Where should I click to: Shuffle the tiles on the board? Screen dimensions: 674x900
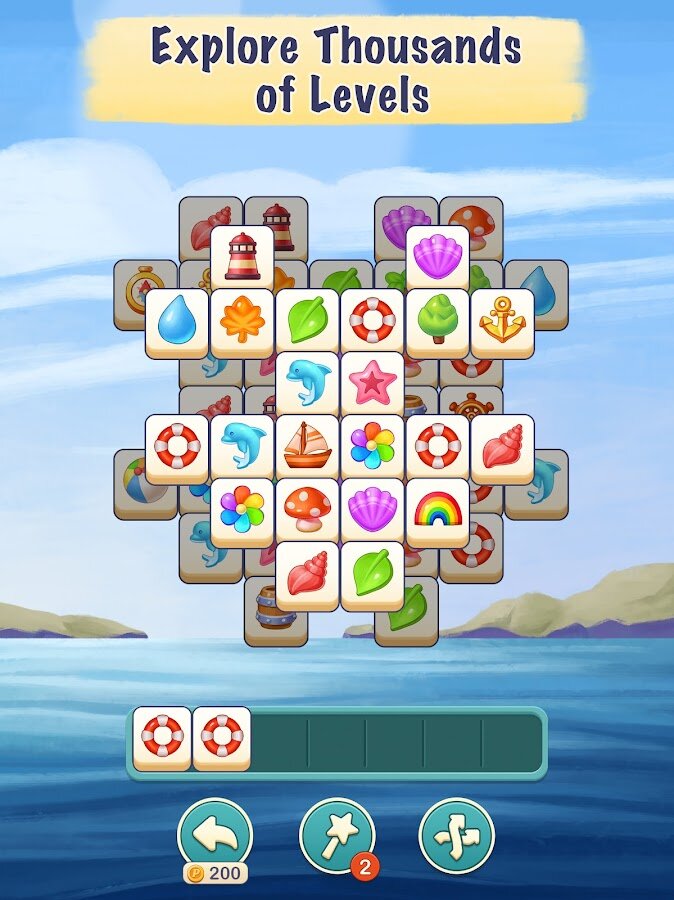click(457, 835)
